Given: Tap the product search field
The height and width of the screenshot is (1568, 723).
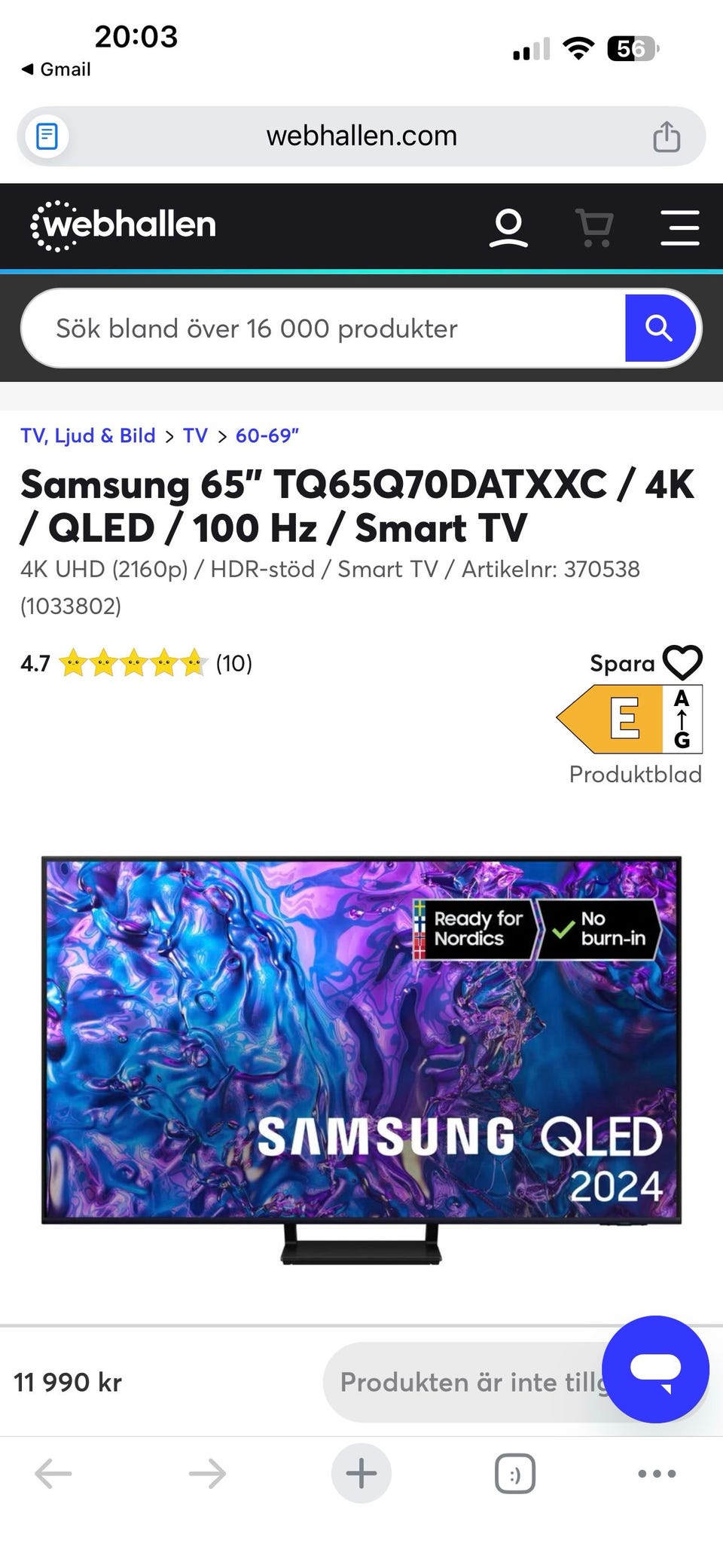Looking at the screenshot, I should tap(324, 329).
